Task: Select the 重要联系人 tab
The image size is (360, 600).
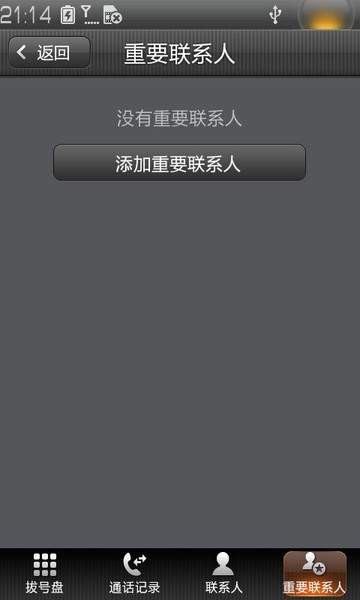Action: tap(314, 574)
